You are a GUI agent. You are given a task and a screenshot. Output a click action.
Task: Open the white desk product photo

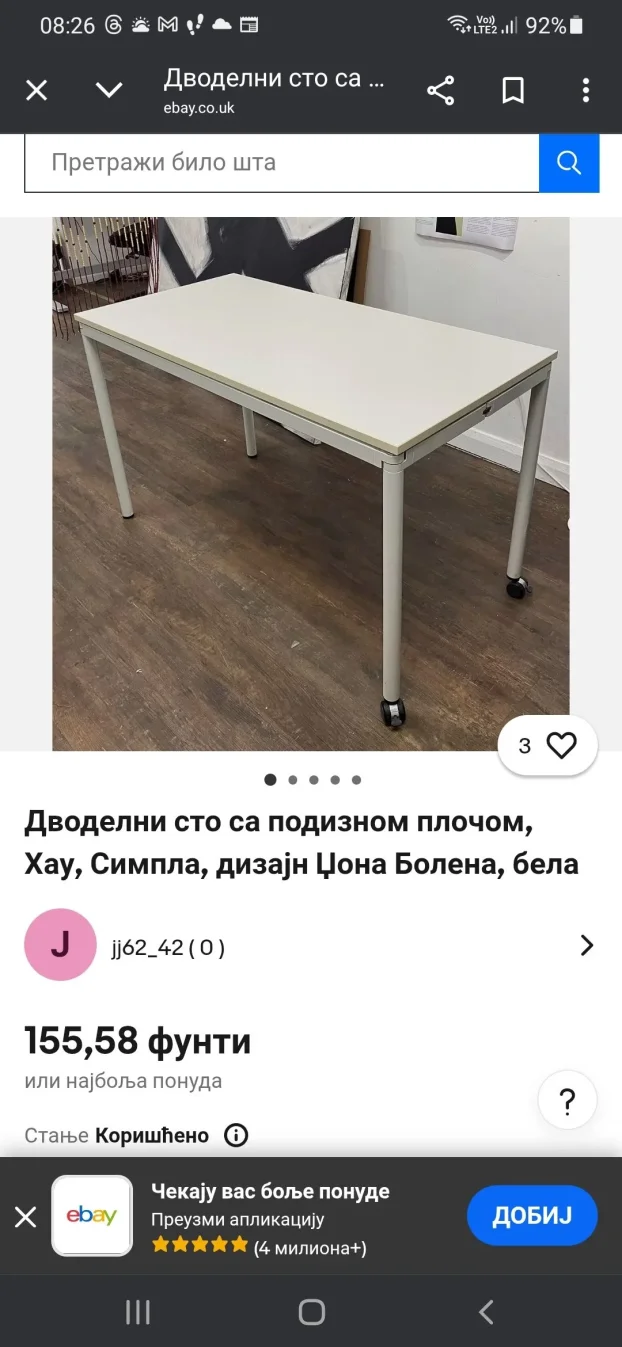(x=310, y=483)
